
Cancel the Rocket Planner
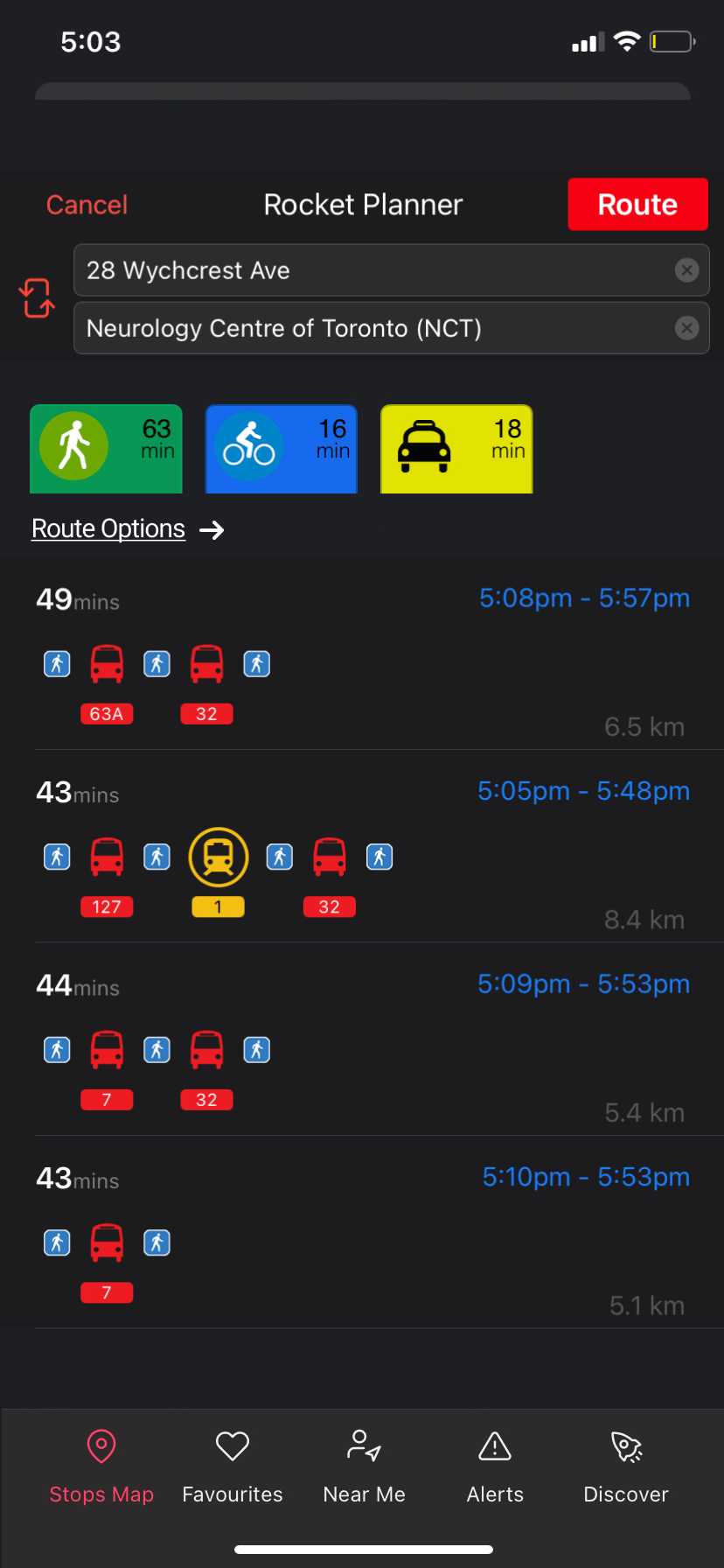(87, 205)
